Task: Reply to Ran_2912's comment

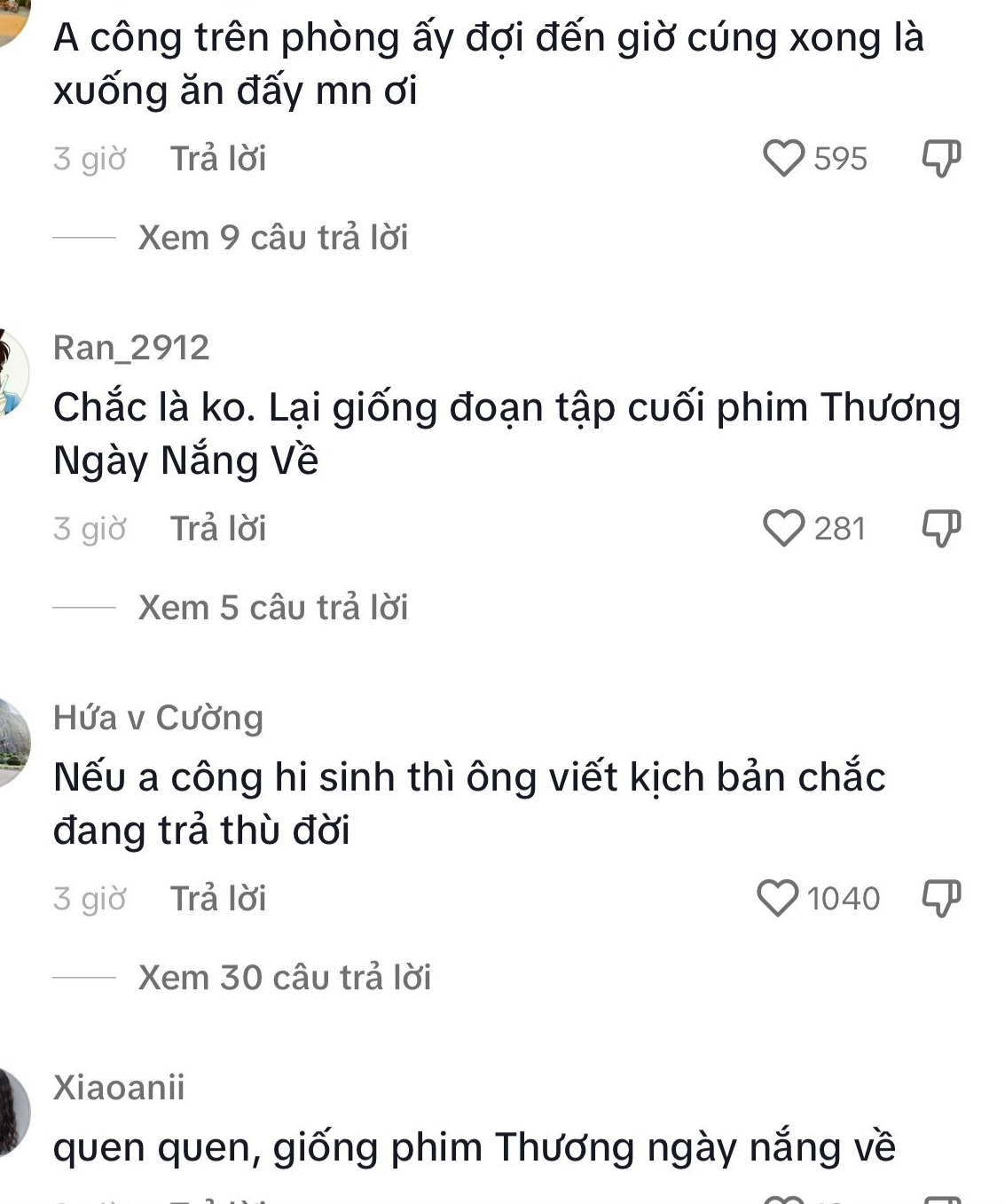Action: point(218,529)
